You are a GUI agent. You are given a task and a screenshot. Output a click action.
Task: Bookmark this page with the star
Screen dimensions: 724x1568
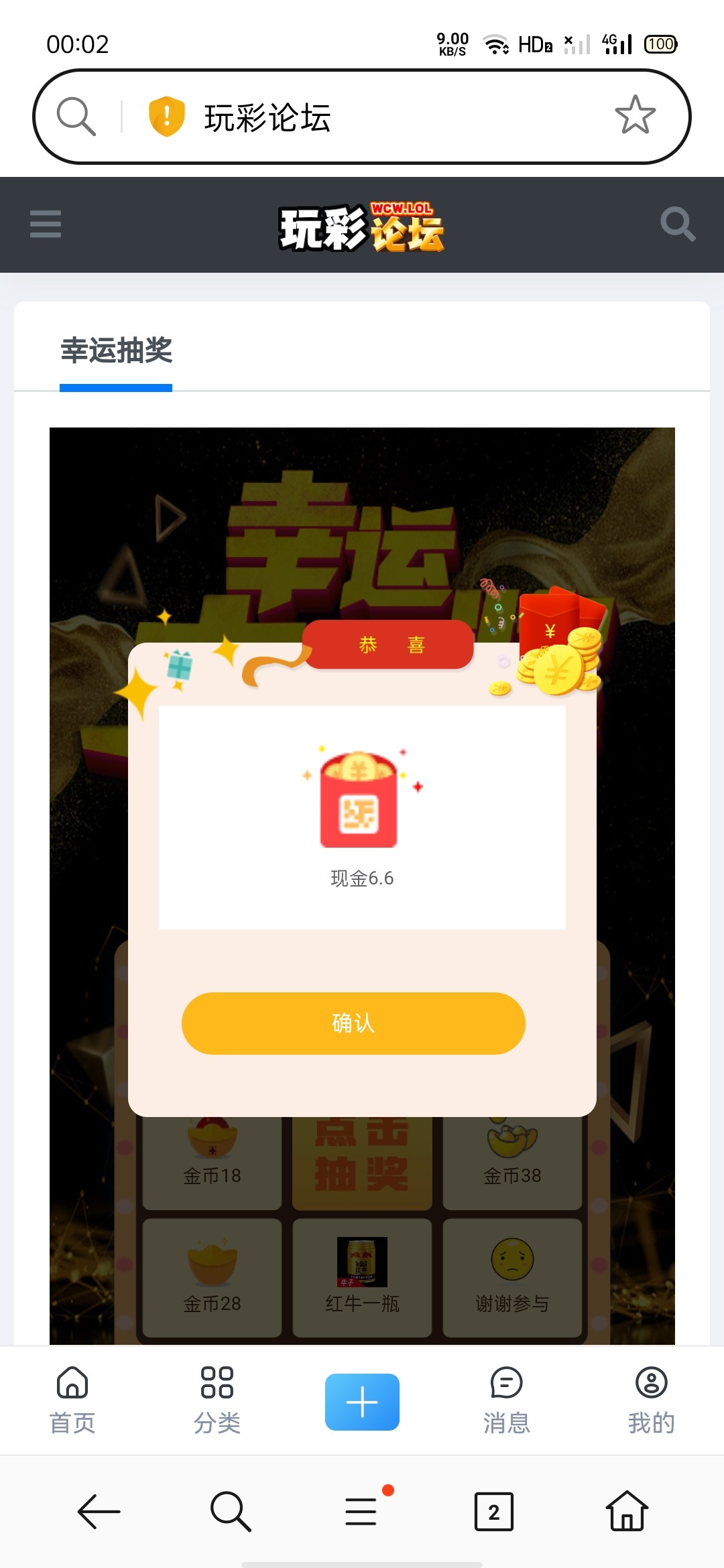pyautogui.click(x=635, y=116)
